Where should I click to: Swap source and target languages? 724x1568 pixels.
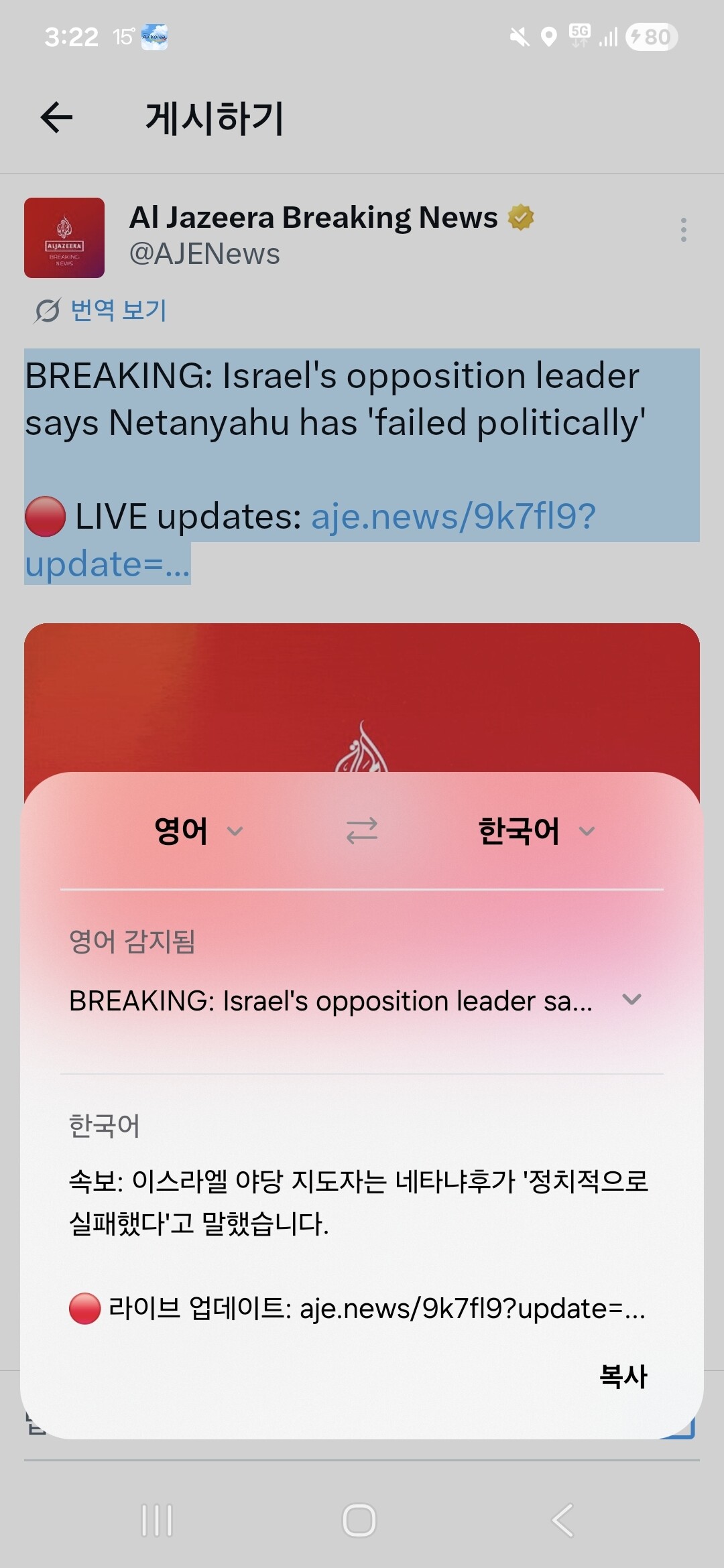pyautogui.click(x=362, y=831)
